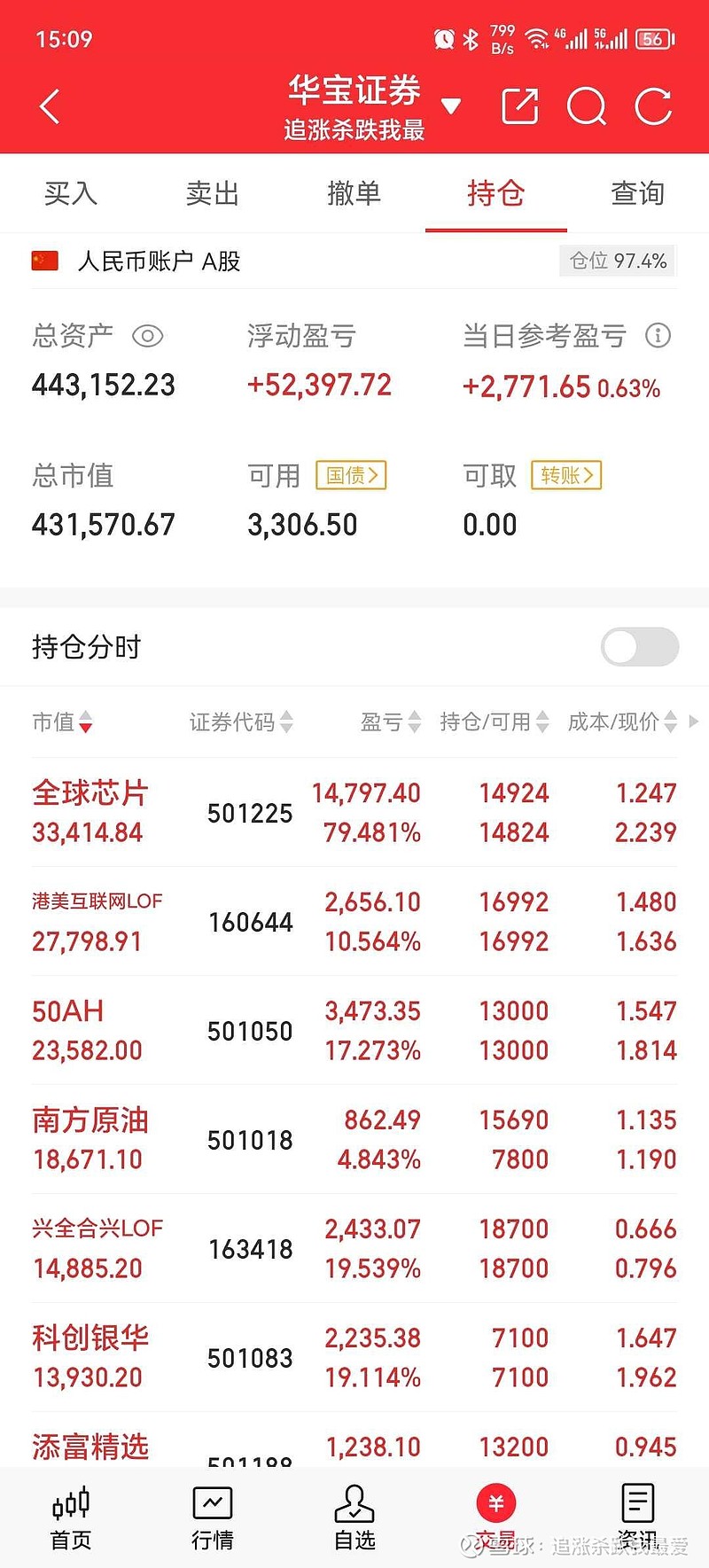The height and width of the screenshot is (1568, 709).
Task: Hide total assets using the eye icon
Action: coord(147,337)
